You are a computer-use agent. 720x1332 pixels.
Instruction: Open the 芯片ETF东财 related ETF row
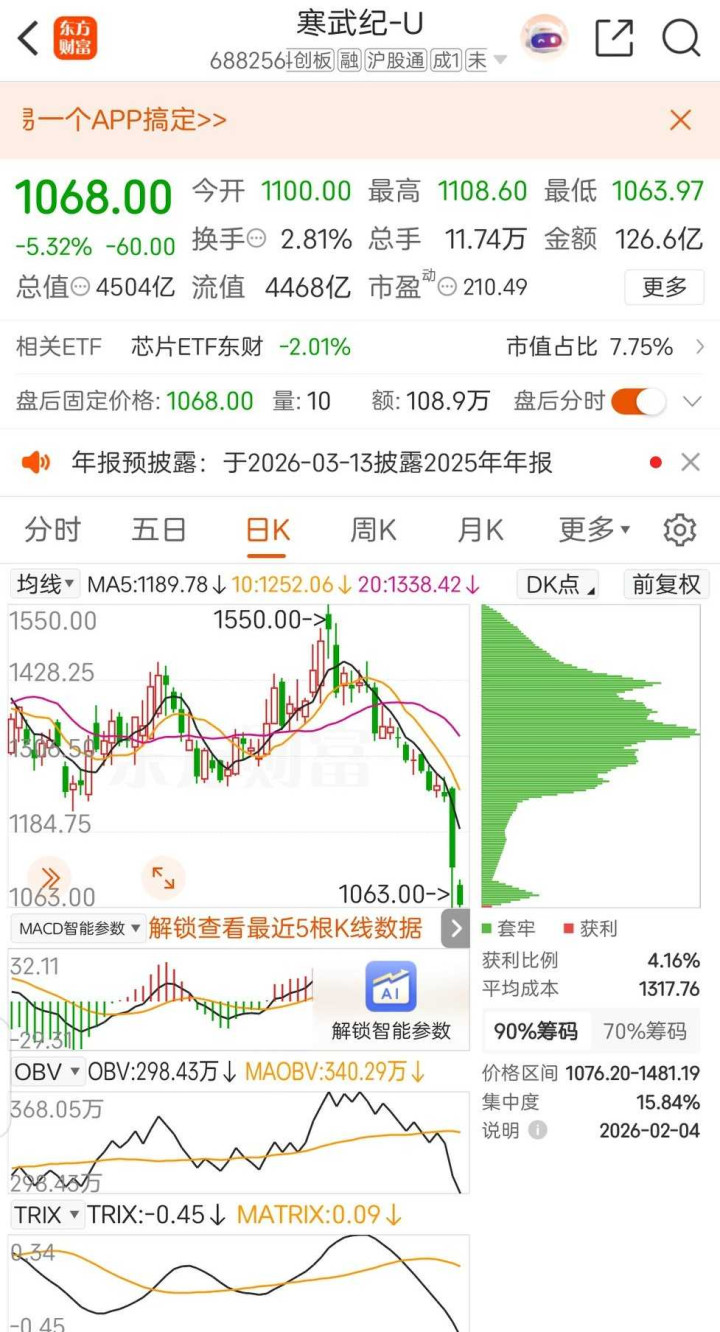[x=360, y=347]
